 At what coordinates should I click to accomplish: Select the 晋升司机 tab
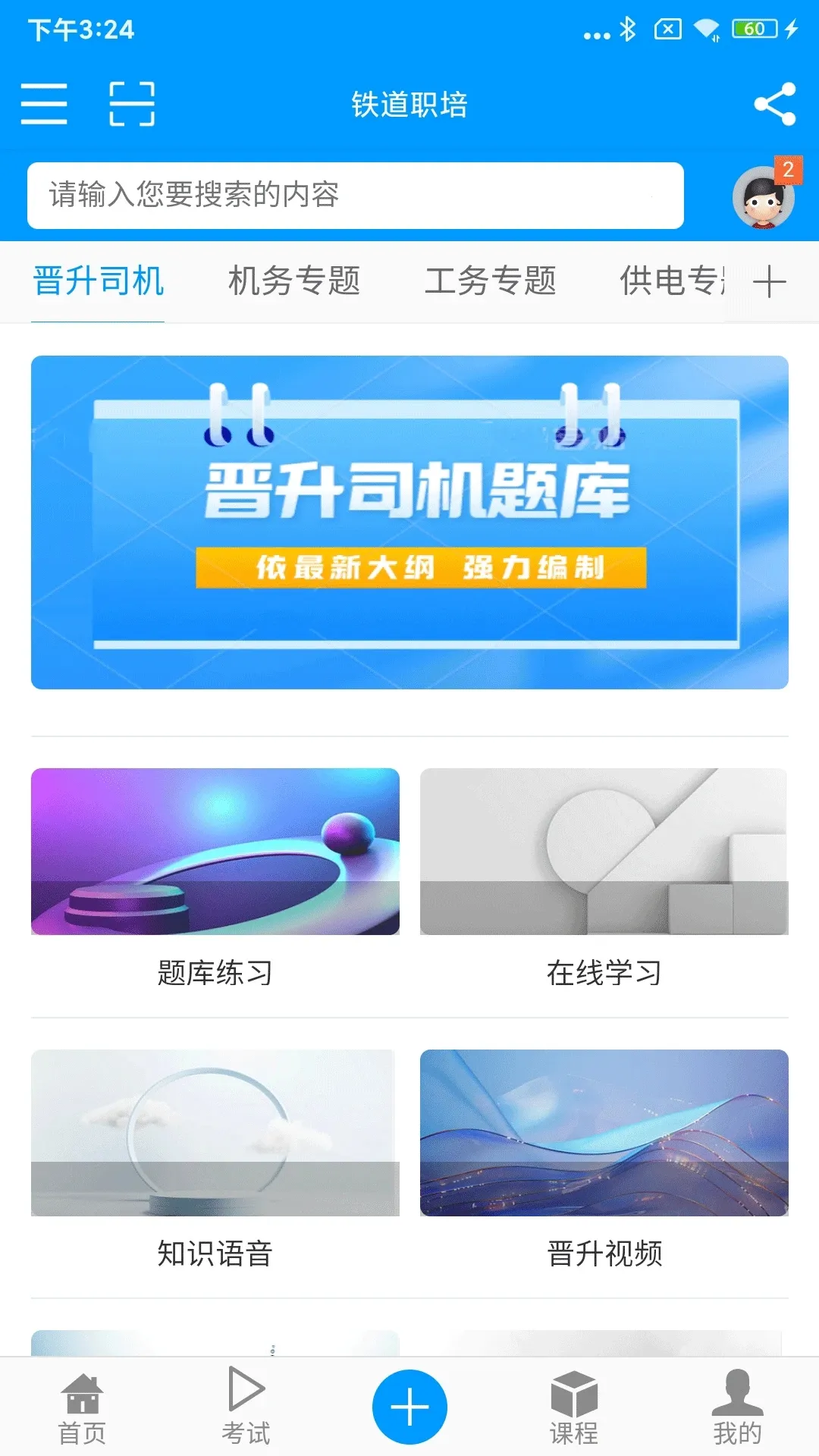pyautogui.click(x=98, y=281)
